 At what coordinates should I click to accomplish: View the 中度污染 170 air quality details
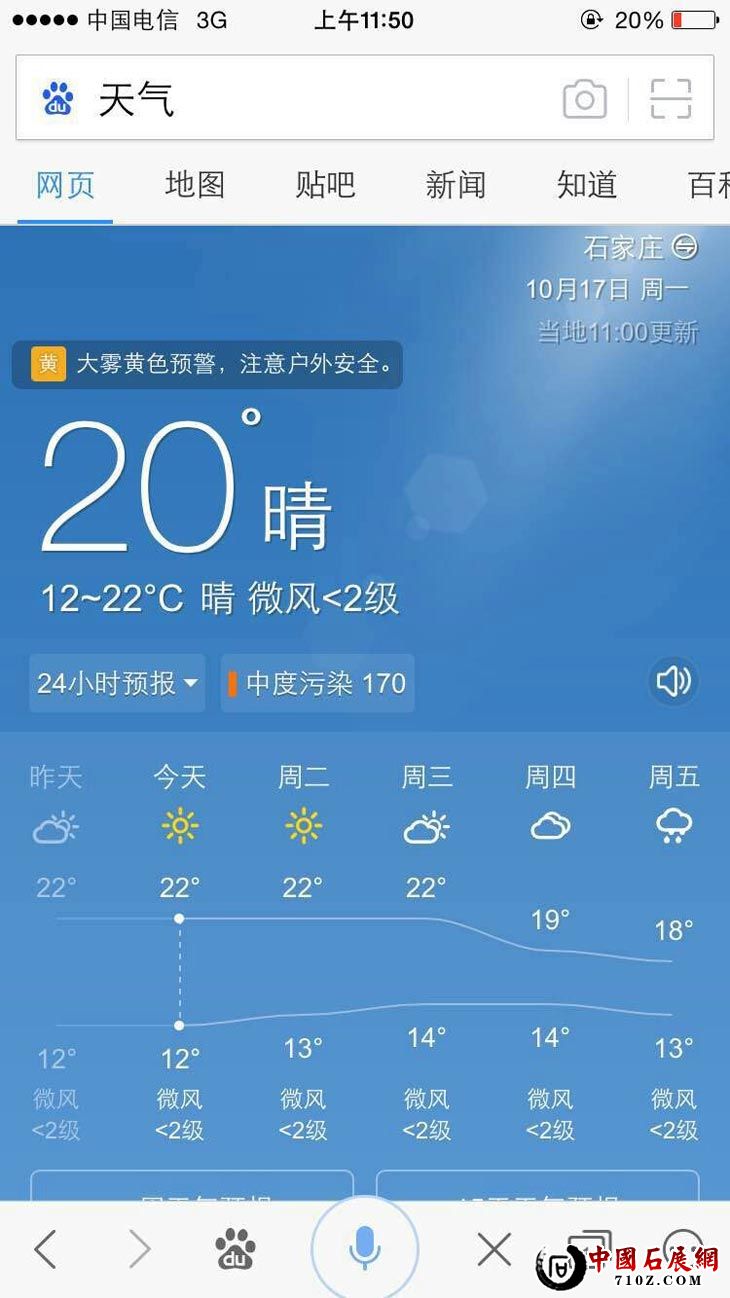pos(317,683)
